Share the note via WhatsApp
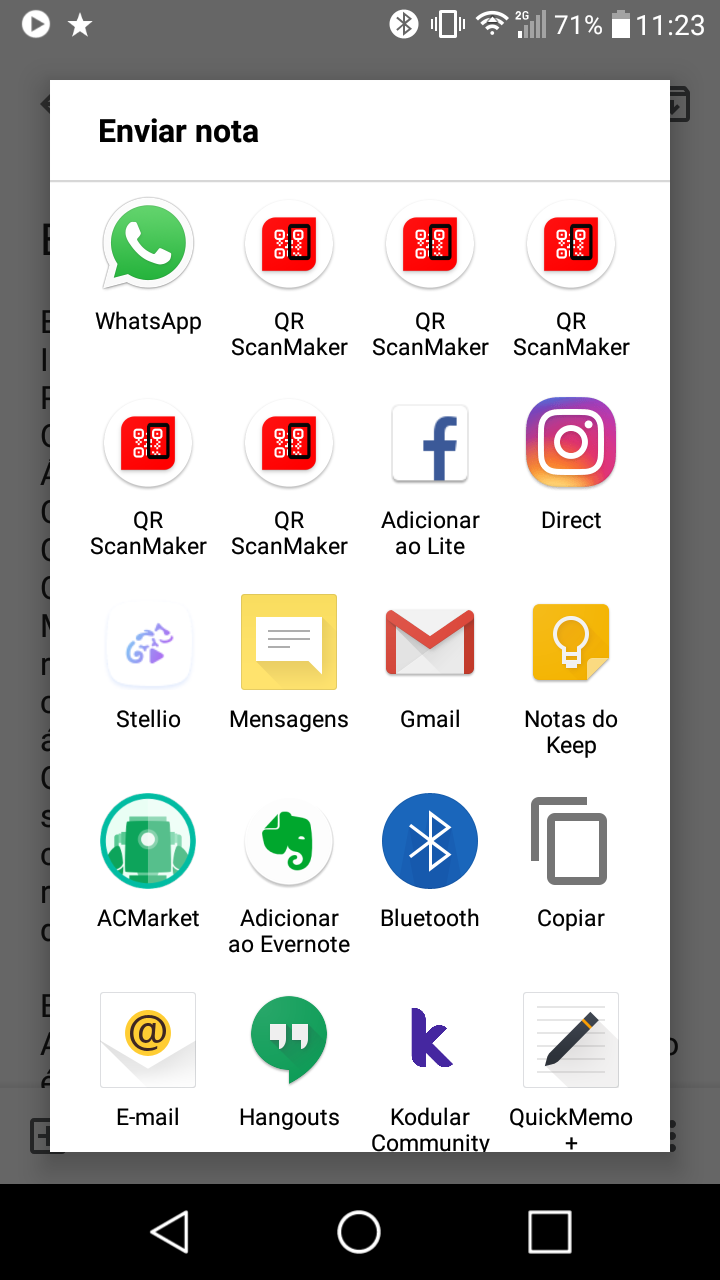 pos(148,266)
